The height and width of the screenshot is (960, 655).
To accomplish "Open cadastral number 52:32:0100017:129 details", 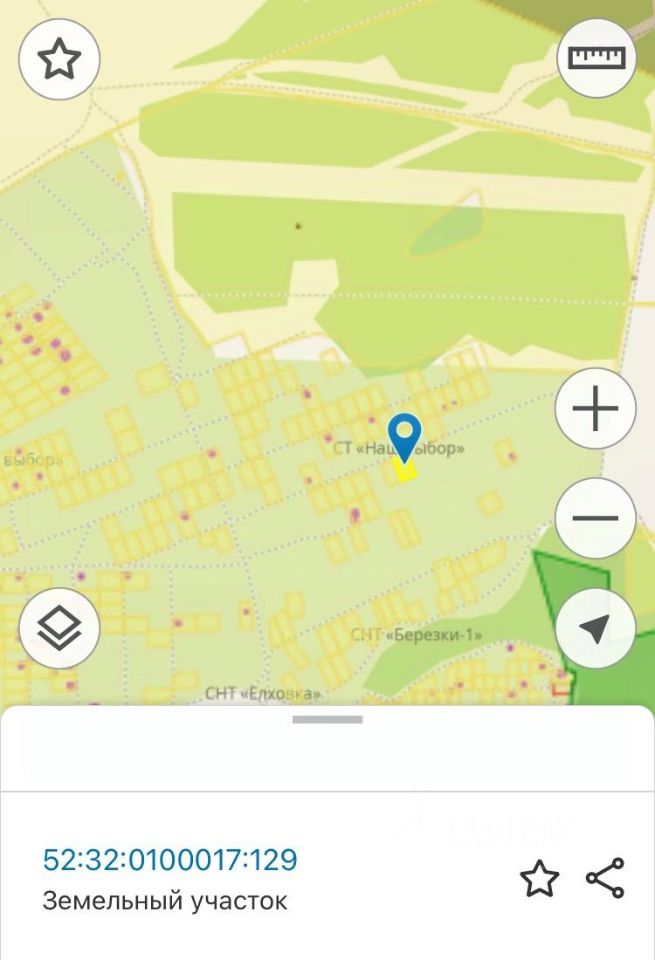I will 170,859.
